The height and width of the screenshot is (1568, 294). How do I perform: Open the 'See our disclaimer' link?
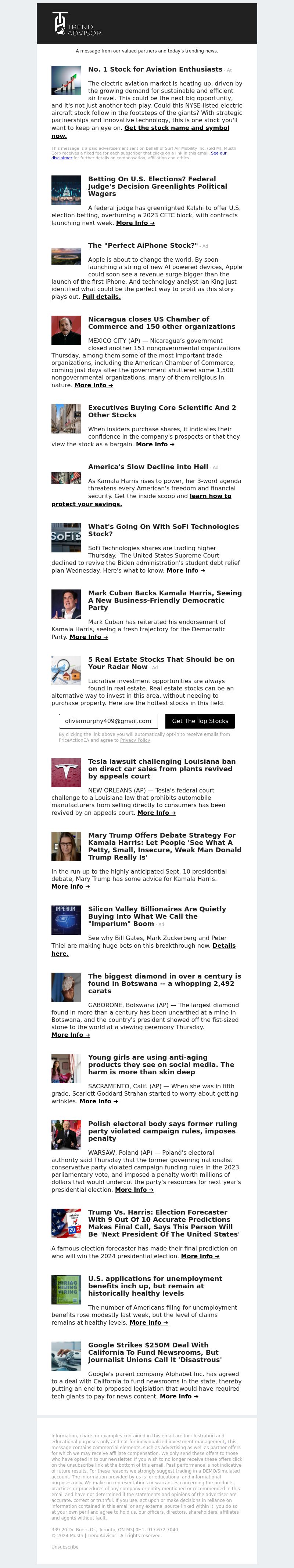coord(218,153)
